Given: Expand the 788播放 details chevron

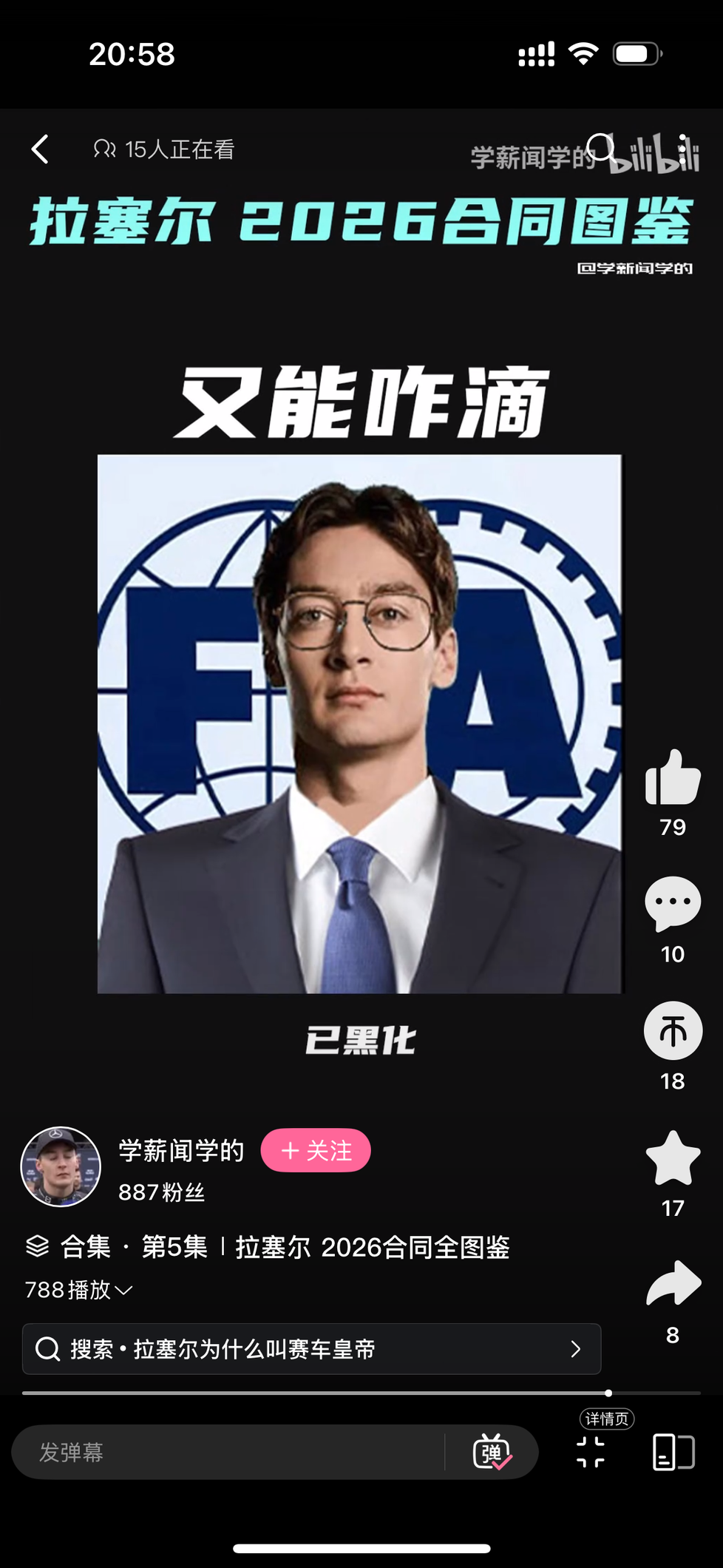Looking at the screenshot, I should pyautogui.click(x=124, y=1290).
